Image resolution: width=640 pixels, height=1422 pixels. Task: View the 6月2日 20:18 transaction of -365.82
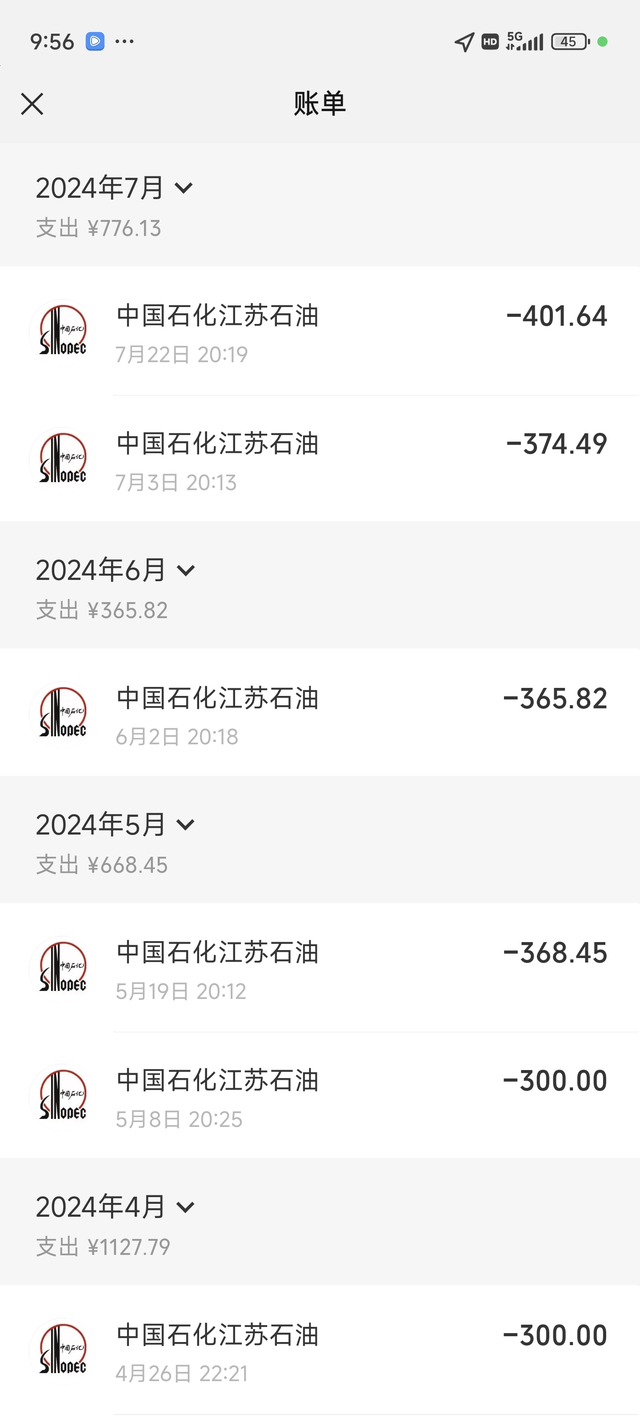tap(320, 714)
